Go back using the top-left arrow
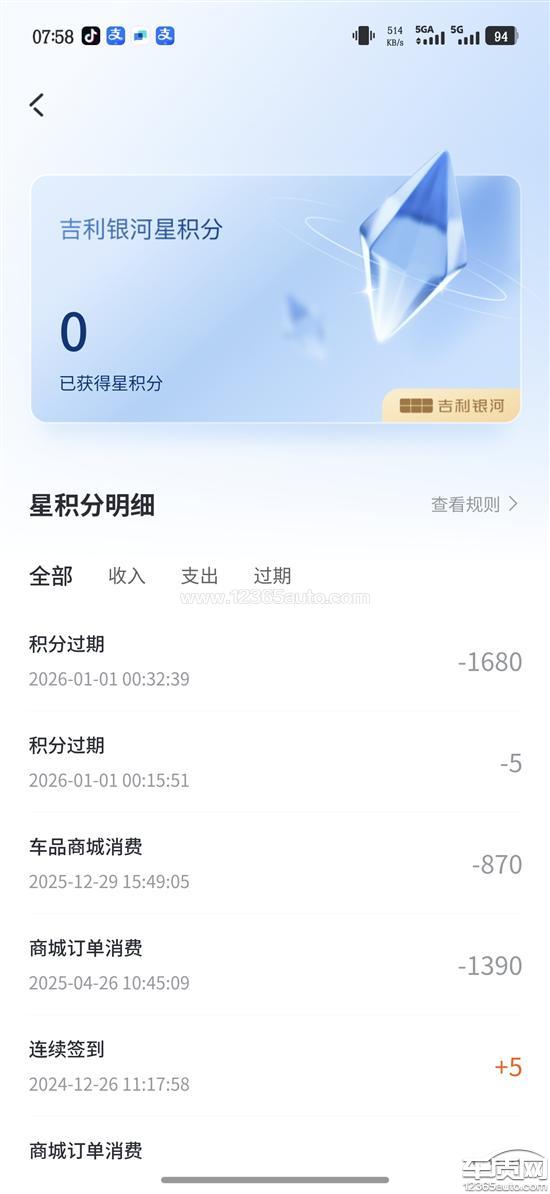This screenshot has height=1194, width=550. (37, 105)
